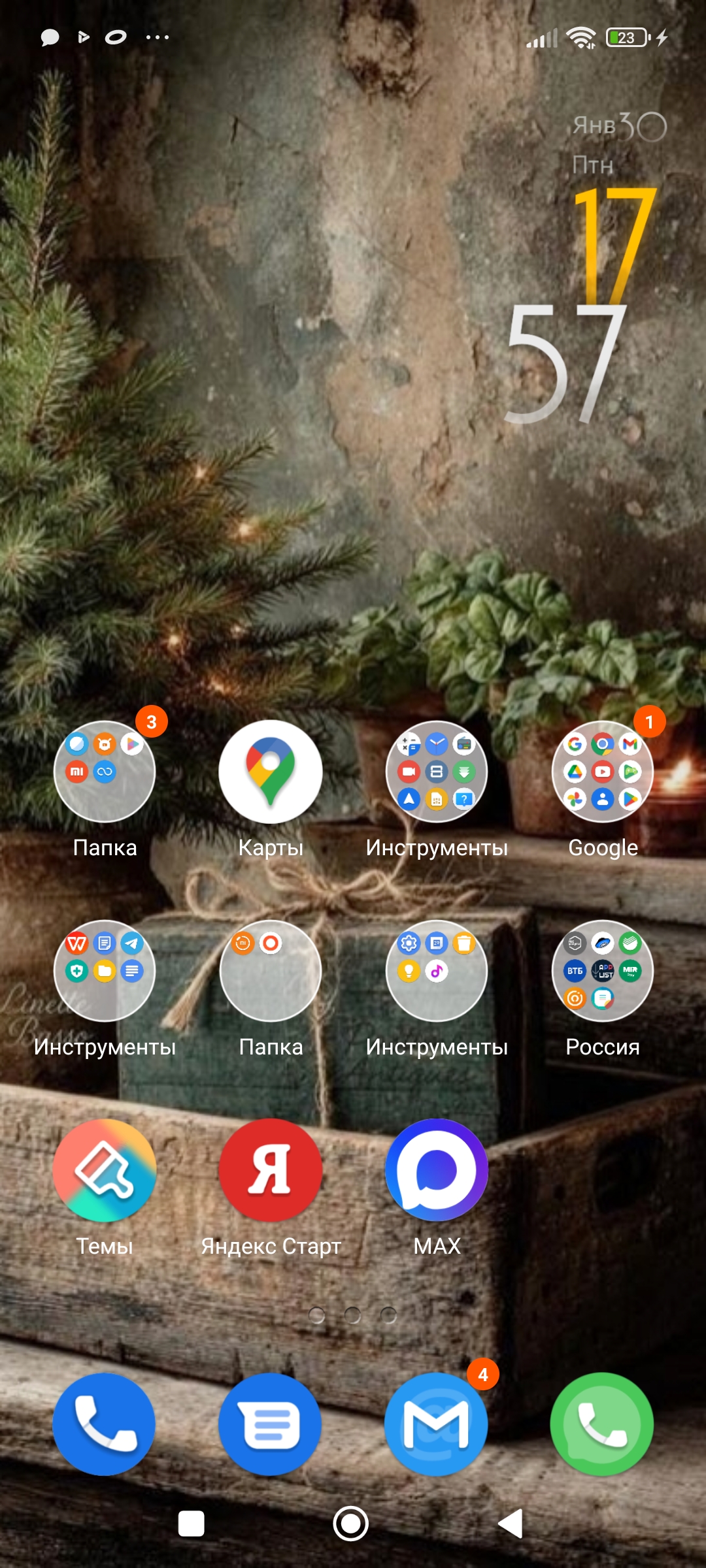Launch the MAX messenger

[437, 1170]
